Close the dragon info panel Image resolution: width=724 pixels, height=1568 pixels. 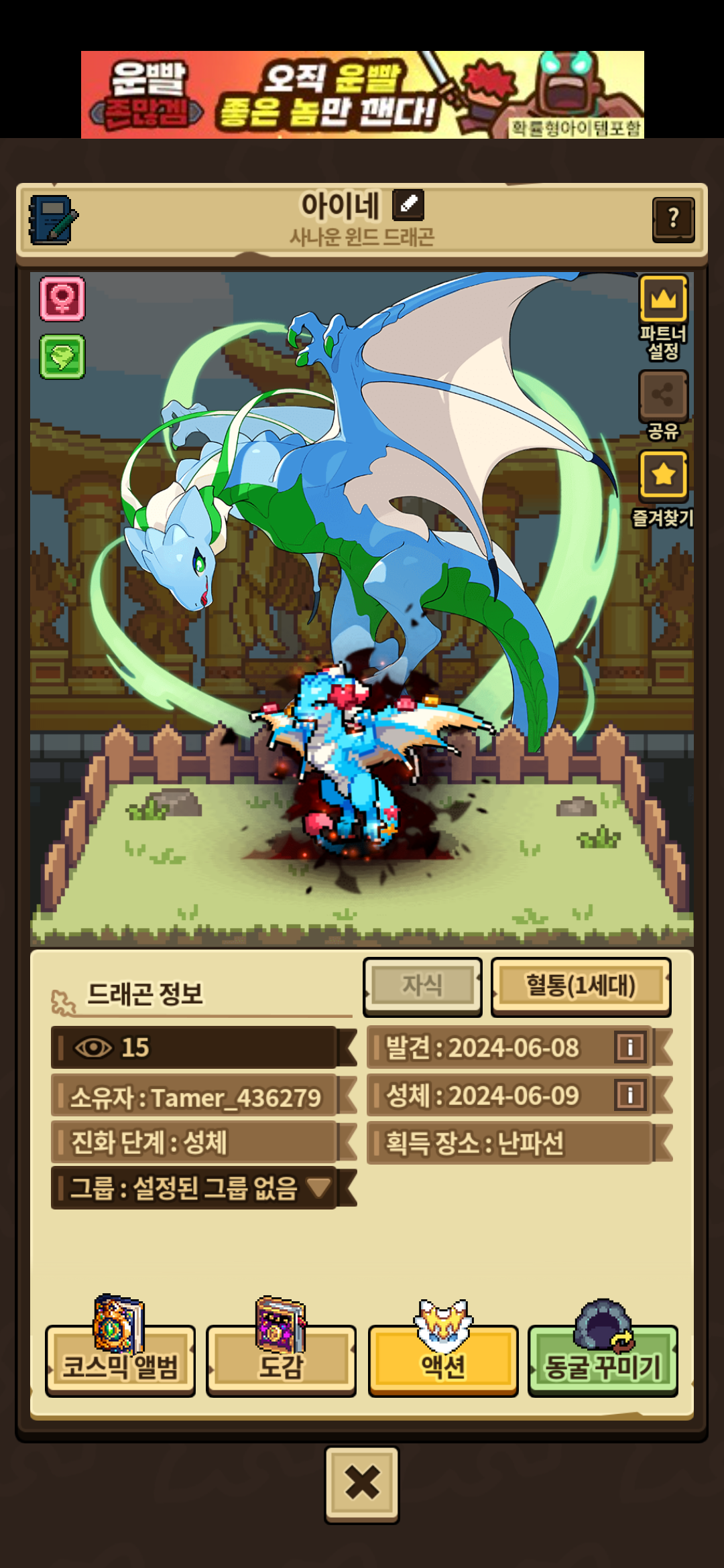[362, 1484]
